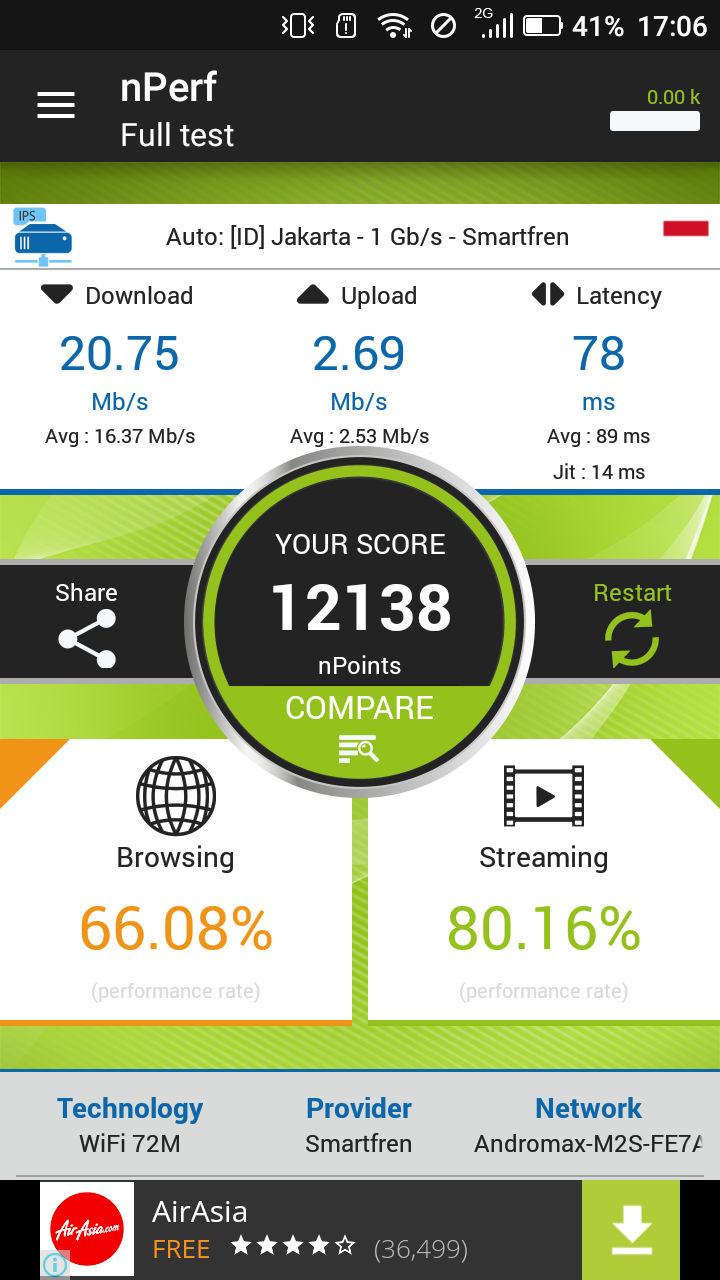Viewport: 720px width, 1280px height.
Task: Download the AirAsia app from ad
Action: [x=631, y=1229]
